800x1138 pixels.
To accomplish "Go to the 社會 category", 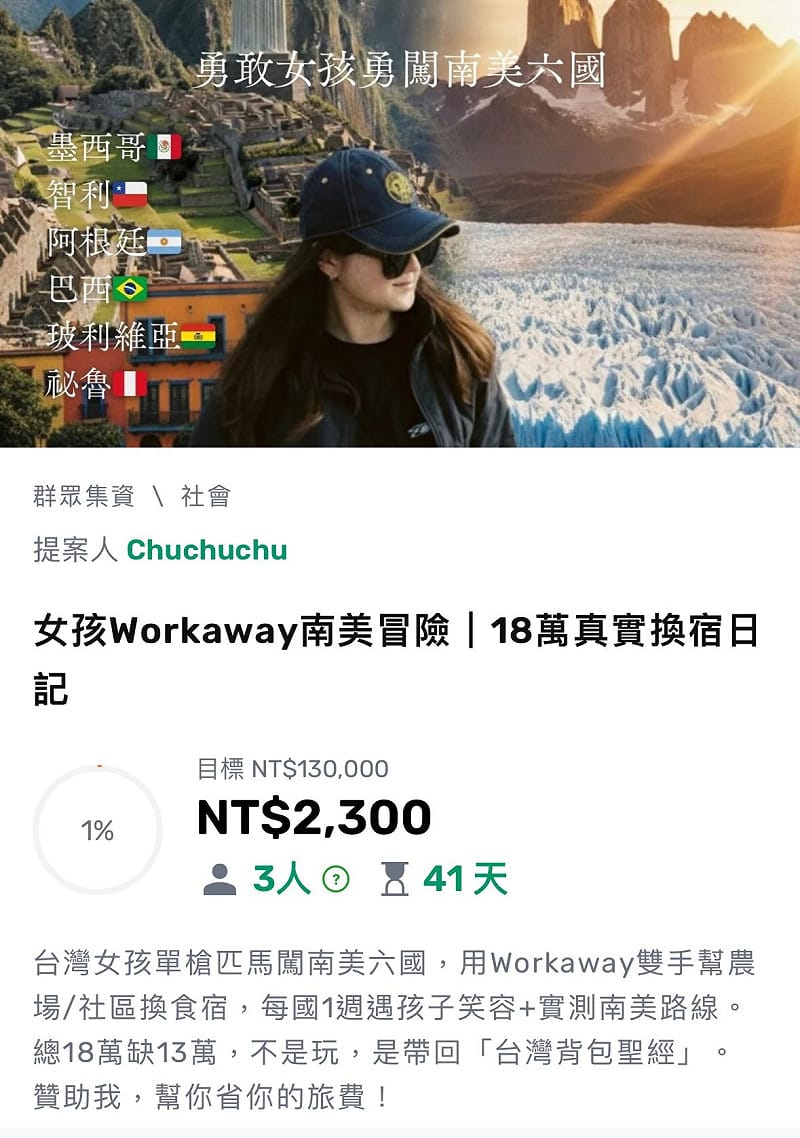I will click(206, 496).
